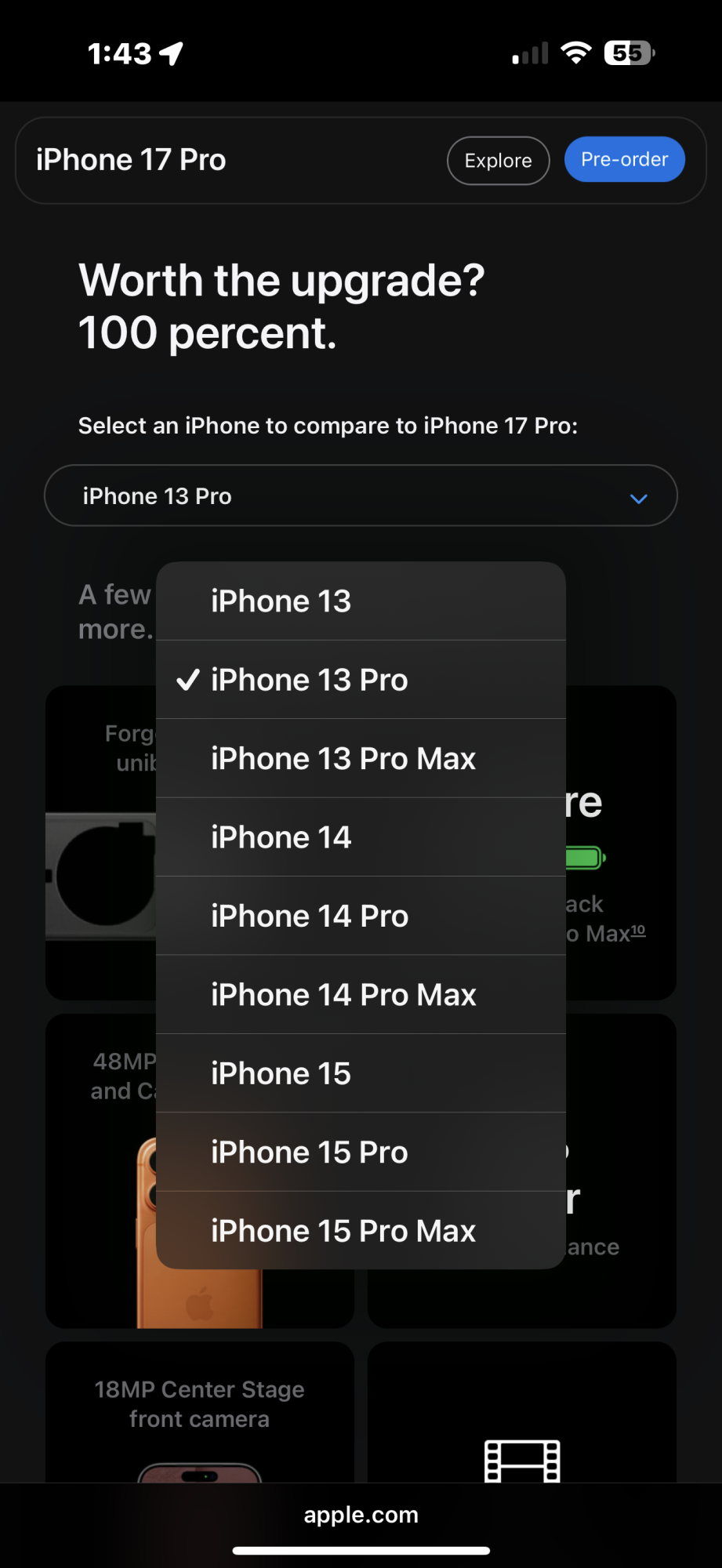Choose iPhone 14 Pro option
722x1568 pixels.
tap(361, 916)
